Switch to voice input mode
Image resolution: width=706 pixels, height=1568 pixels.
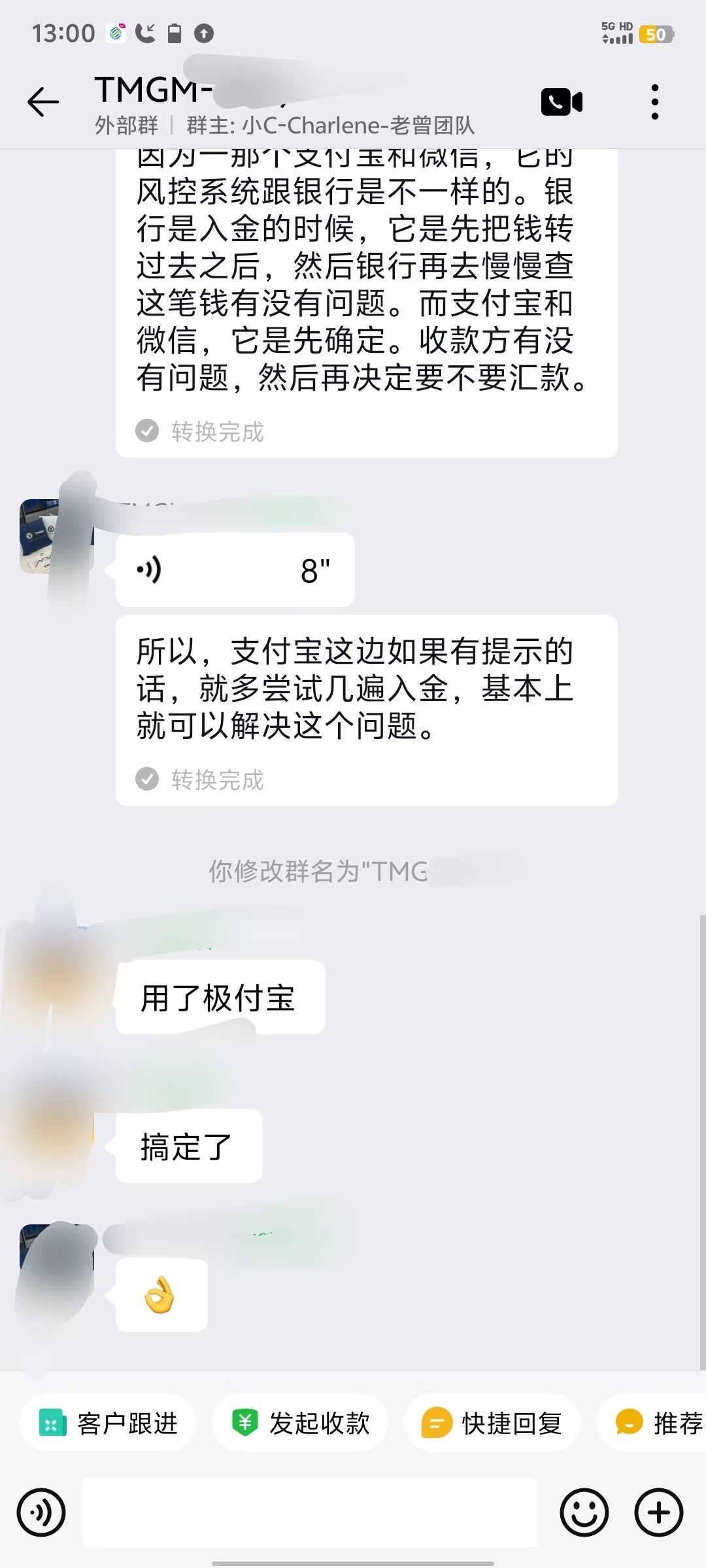41,1512
